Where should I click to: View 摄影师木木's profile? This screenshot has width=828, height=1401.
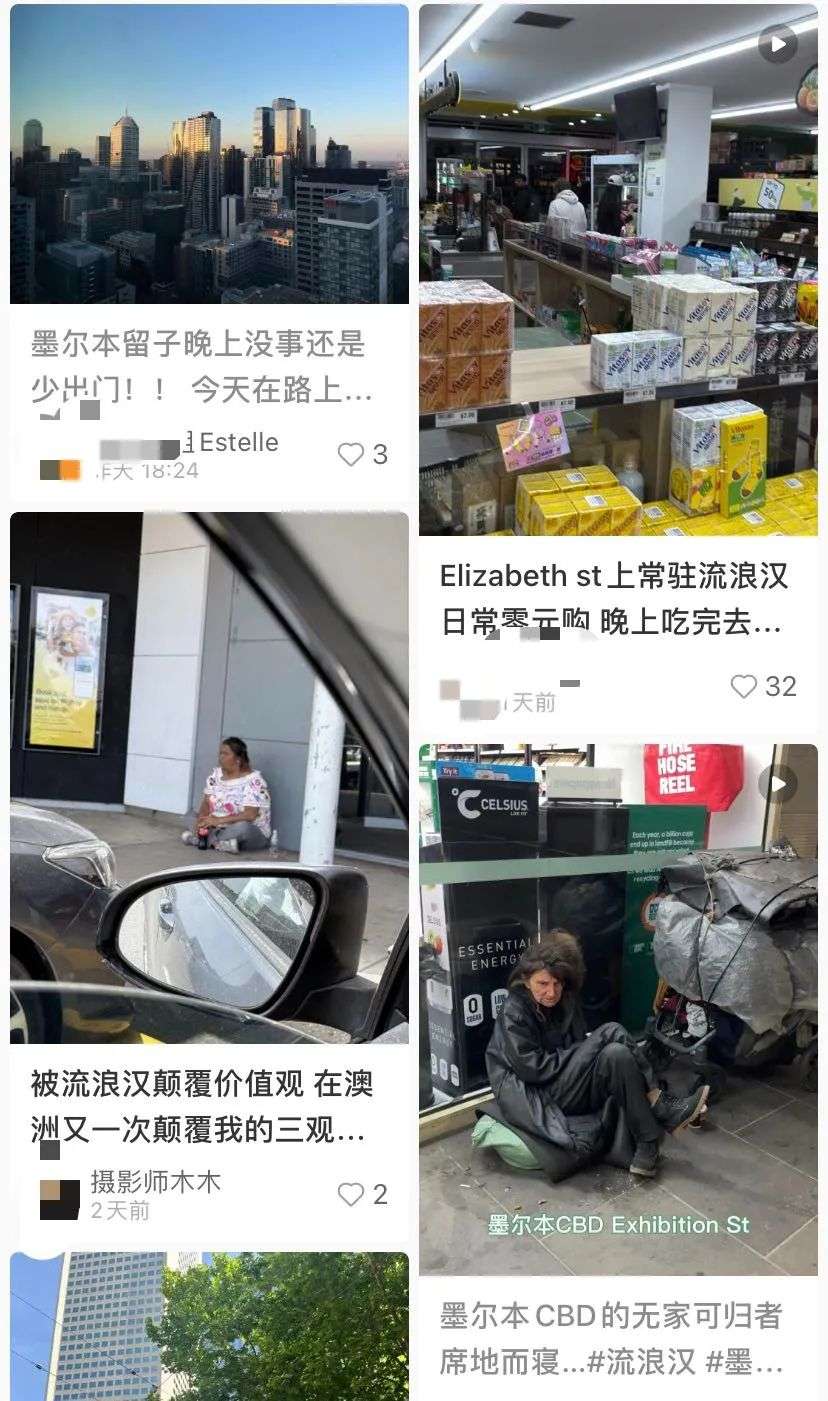155,1182
